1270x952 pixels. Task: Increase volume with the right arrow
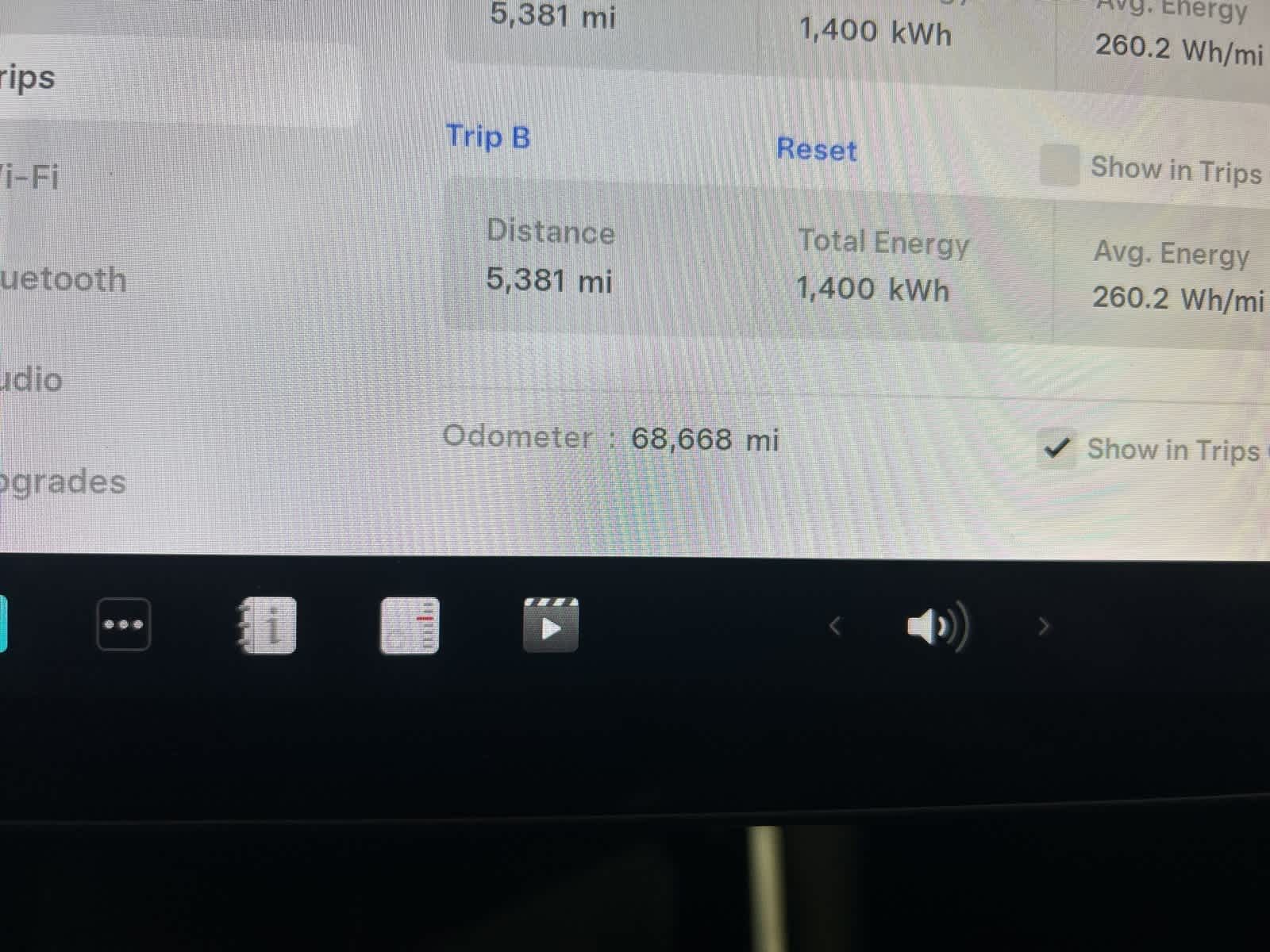[1044, 627]
